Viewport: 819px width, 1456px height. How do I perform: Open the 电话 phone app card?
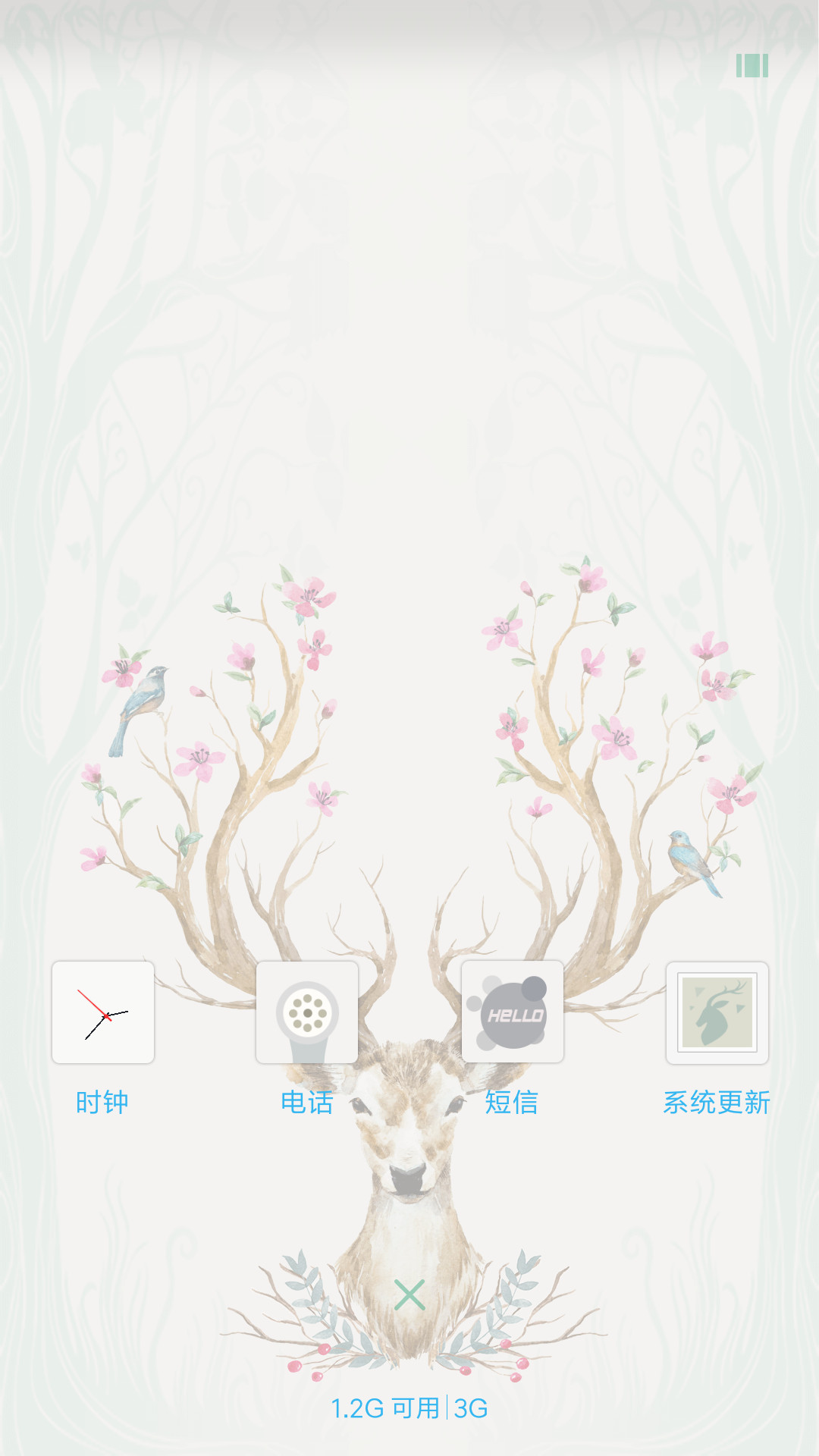pos(307,1012)
